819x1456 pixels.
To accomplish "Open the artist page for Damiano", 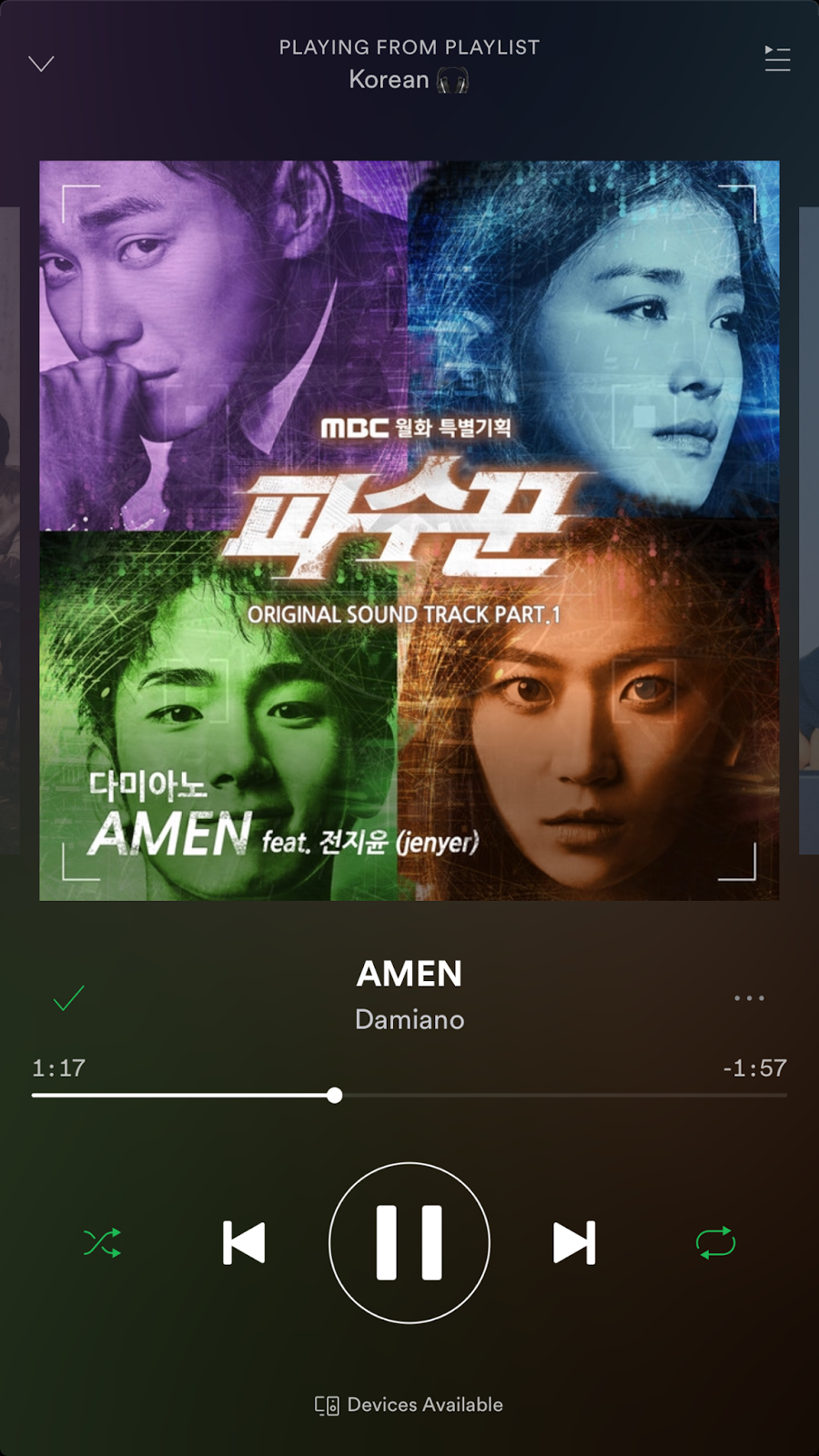I will click(x=409, y=1020).
